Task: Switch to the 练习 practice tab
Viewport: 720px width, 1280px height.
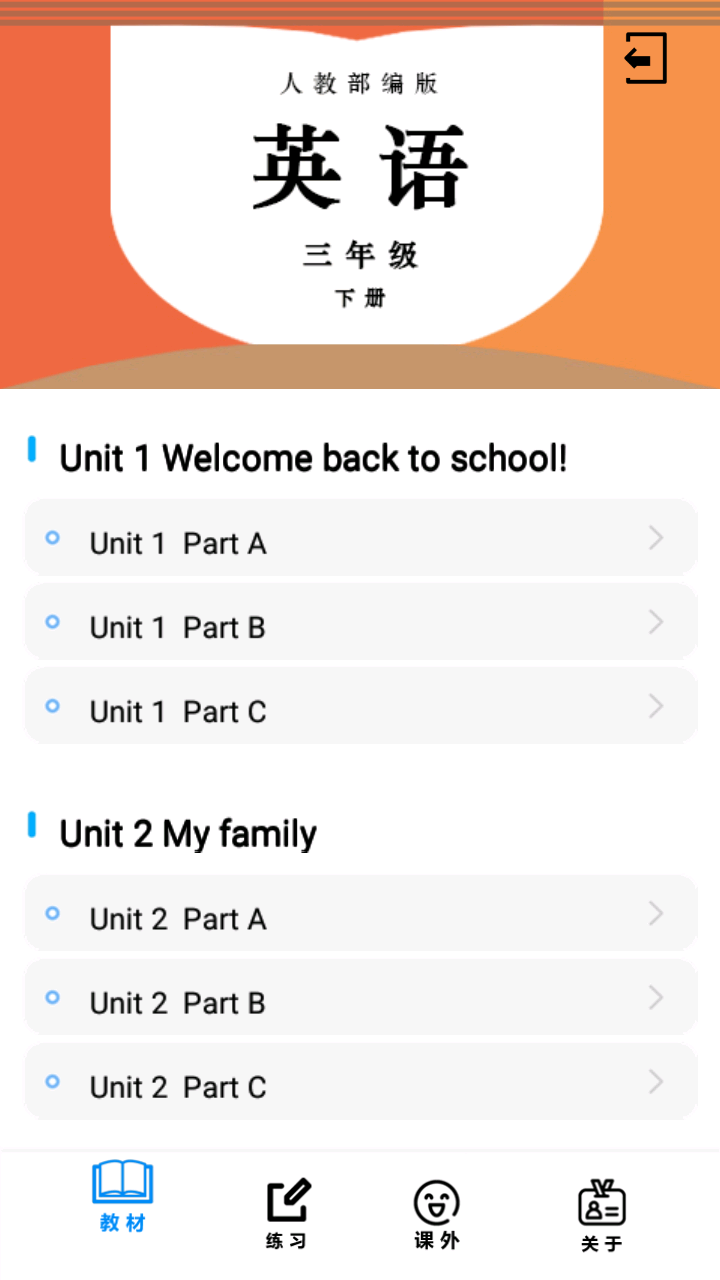Action: (288, 1213)
